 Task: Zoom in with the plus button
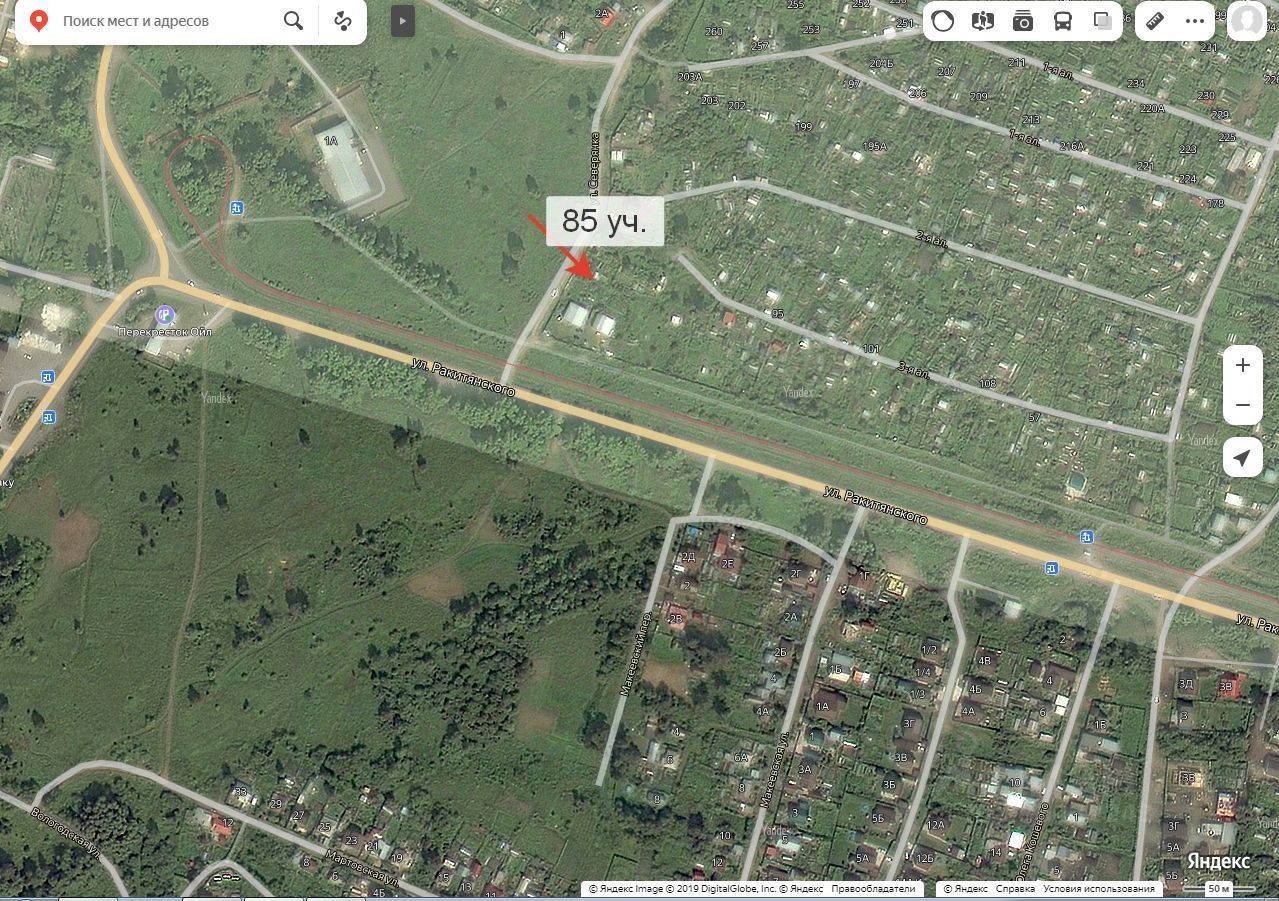coord(1242,366)
